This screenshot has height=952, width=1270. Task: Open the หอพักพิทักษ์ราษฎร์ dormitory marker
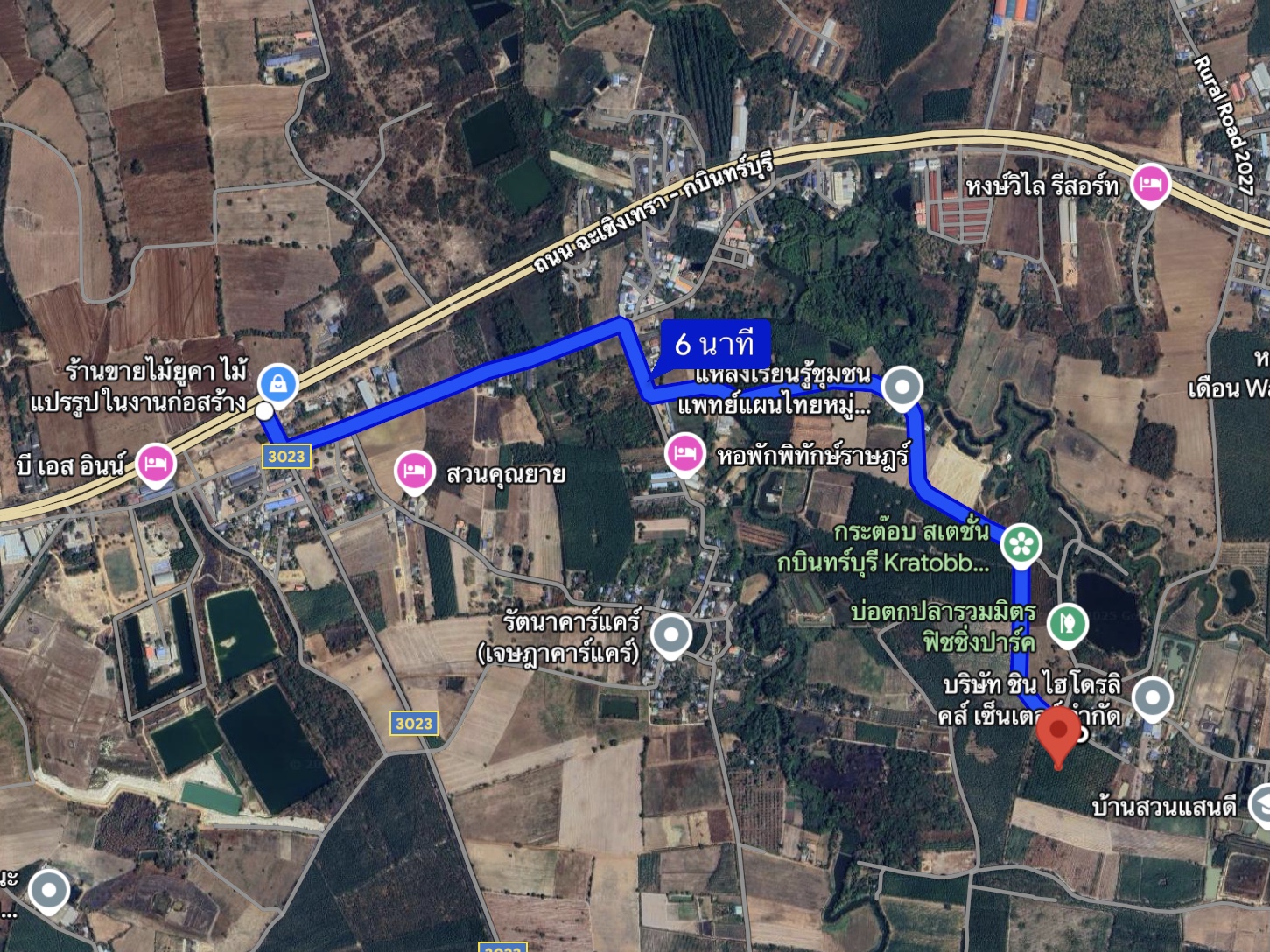click(684, 453)
